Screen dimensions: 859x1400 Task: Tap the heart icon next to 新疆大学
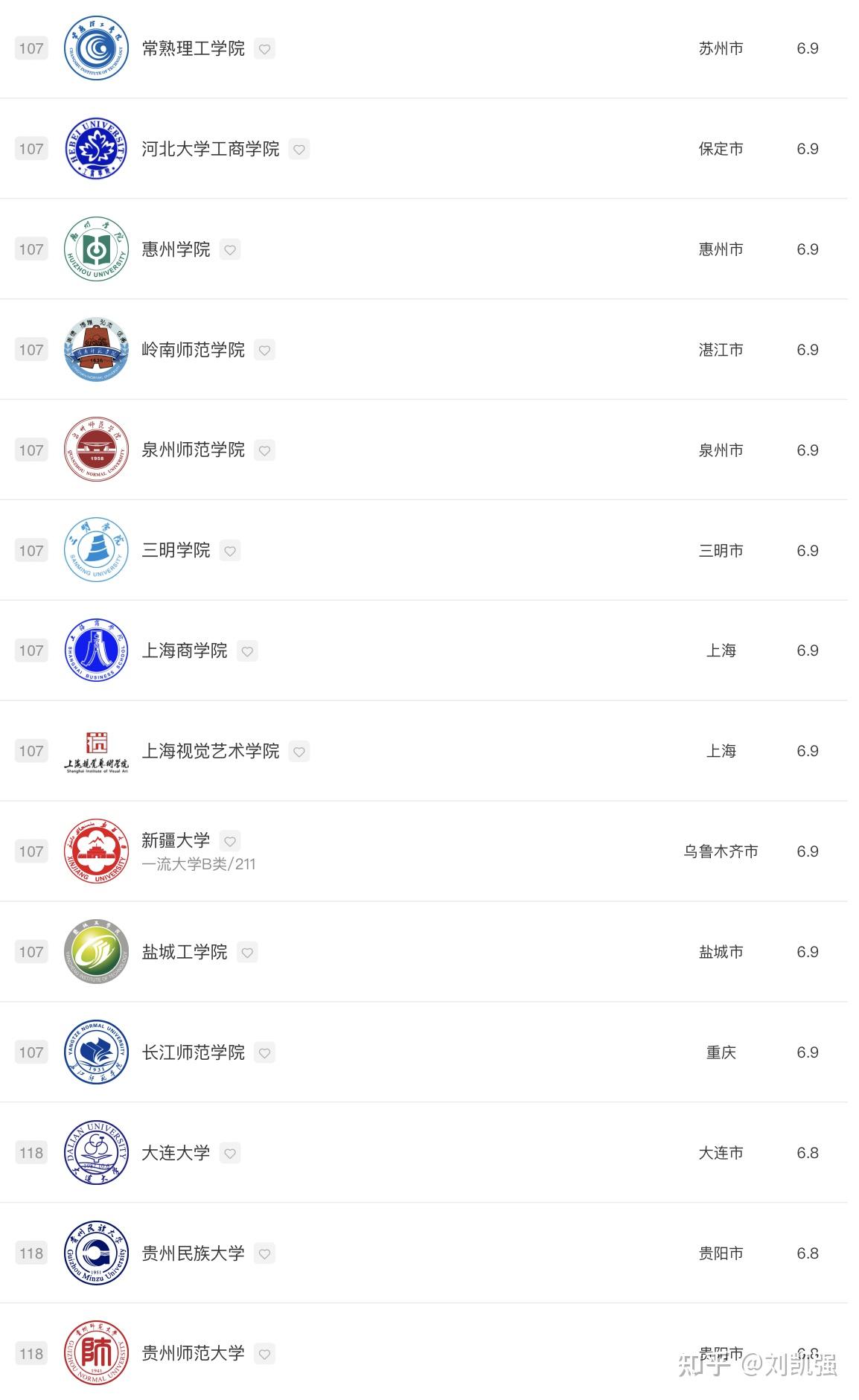230,841
